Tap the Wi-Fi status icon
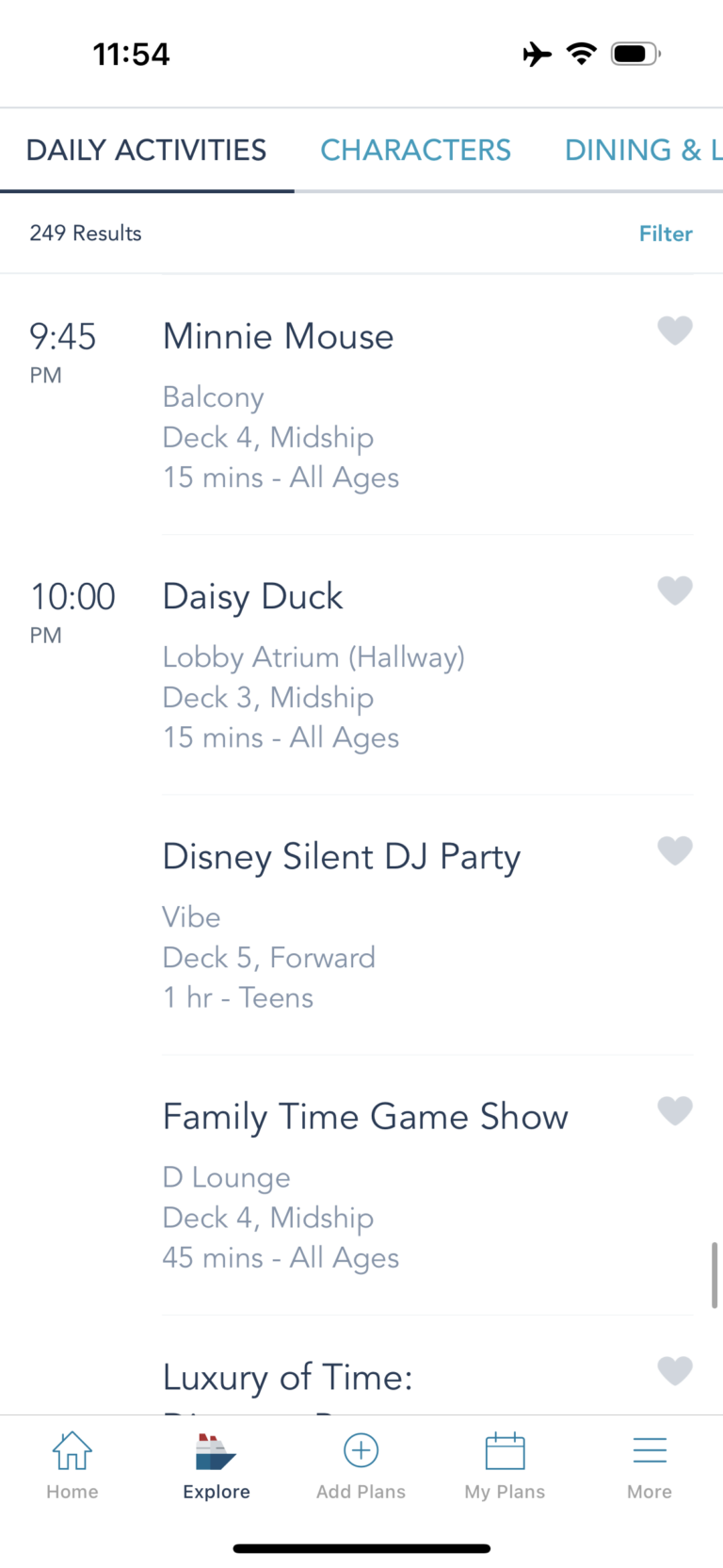The width and height of the screenshot is (723, 1568). coord(582,54)
